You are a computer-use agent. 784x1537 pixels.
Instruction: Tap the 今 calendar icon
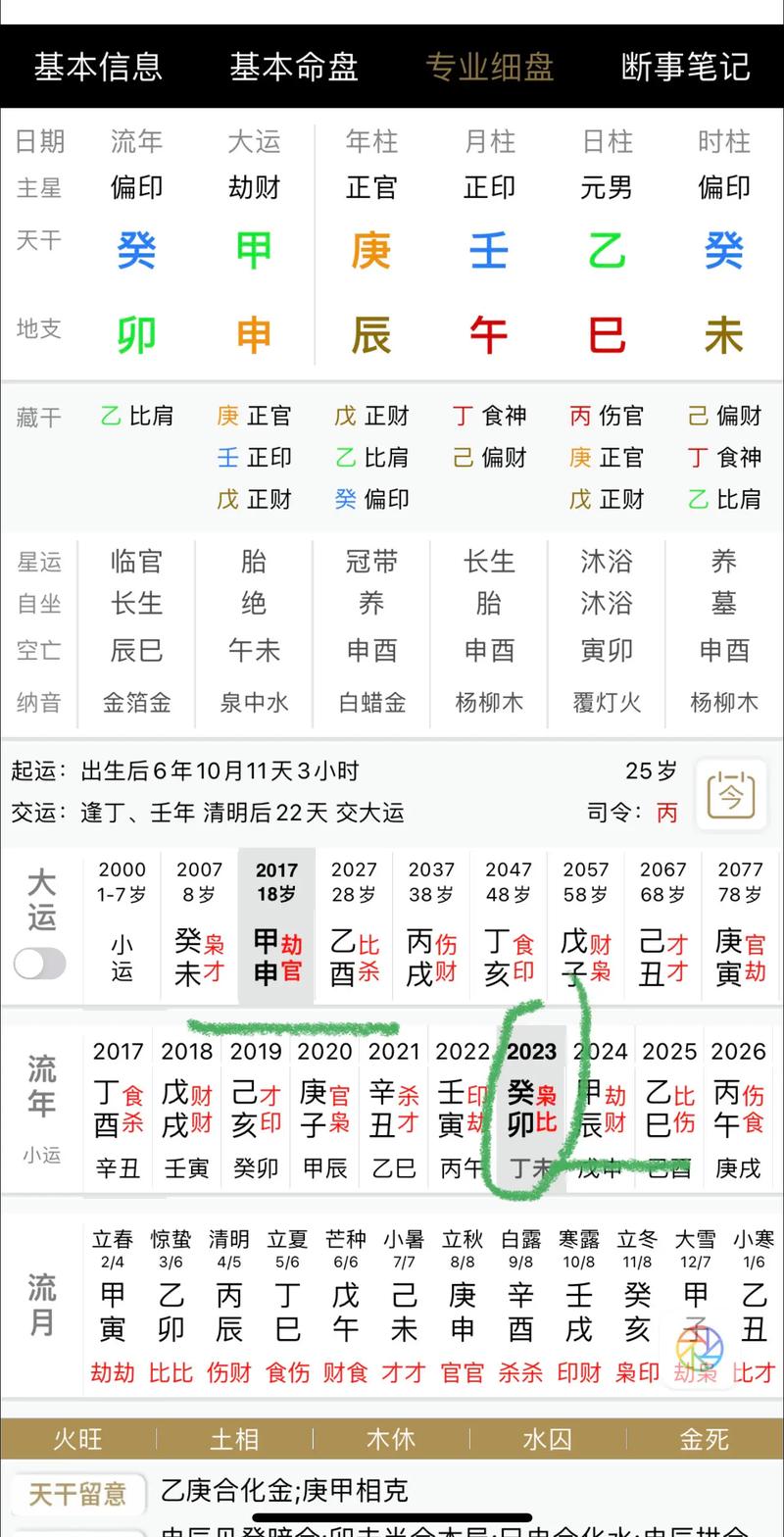731,791
